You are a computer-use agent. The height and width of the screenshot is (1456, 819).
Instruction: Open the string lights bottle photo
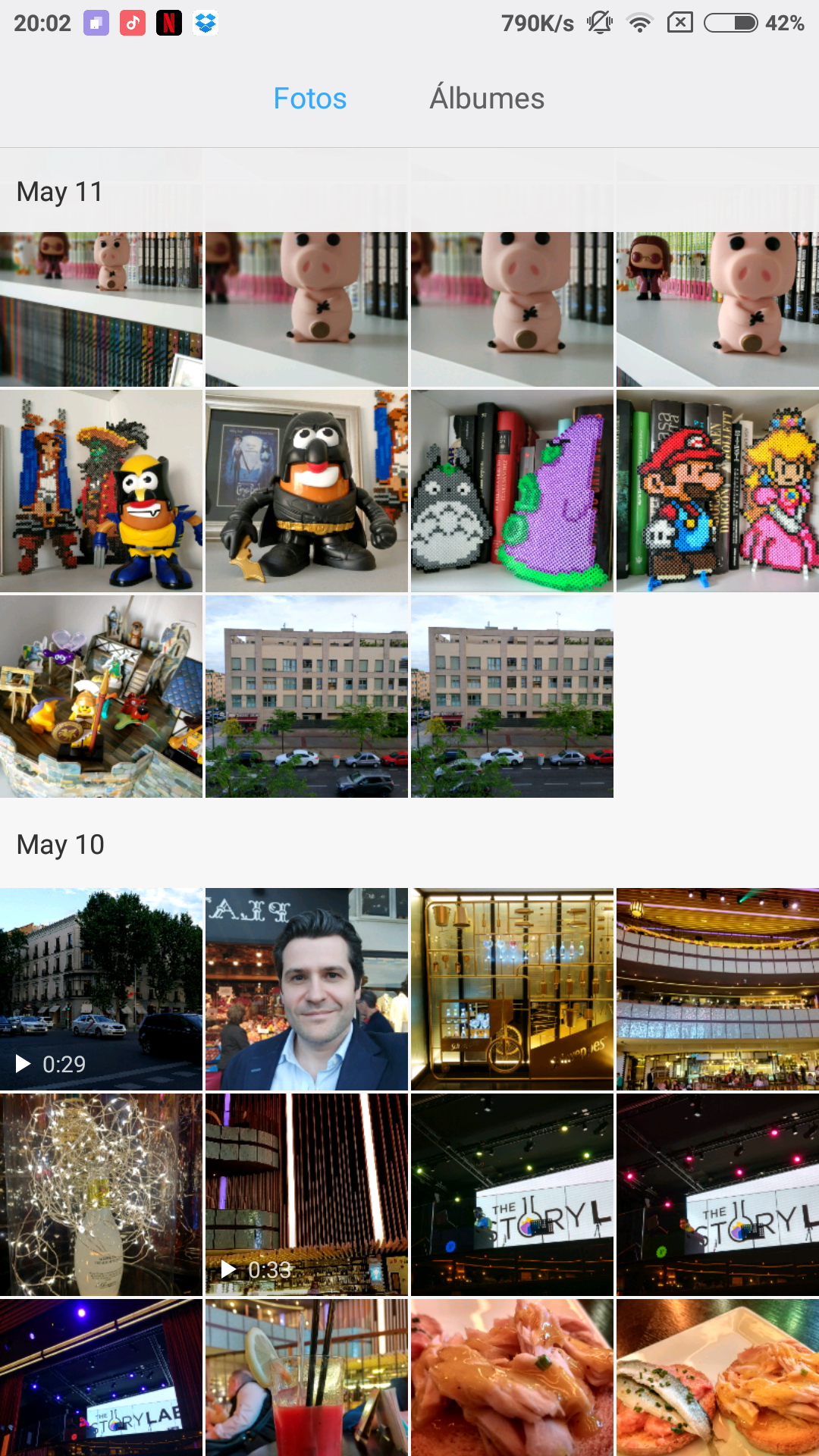(x=101, y=1194)
